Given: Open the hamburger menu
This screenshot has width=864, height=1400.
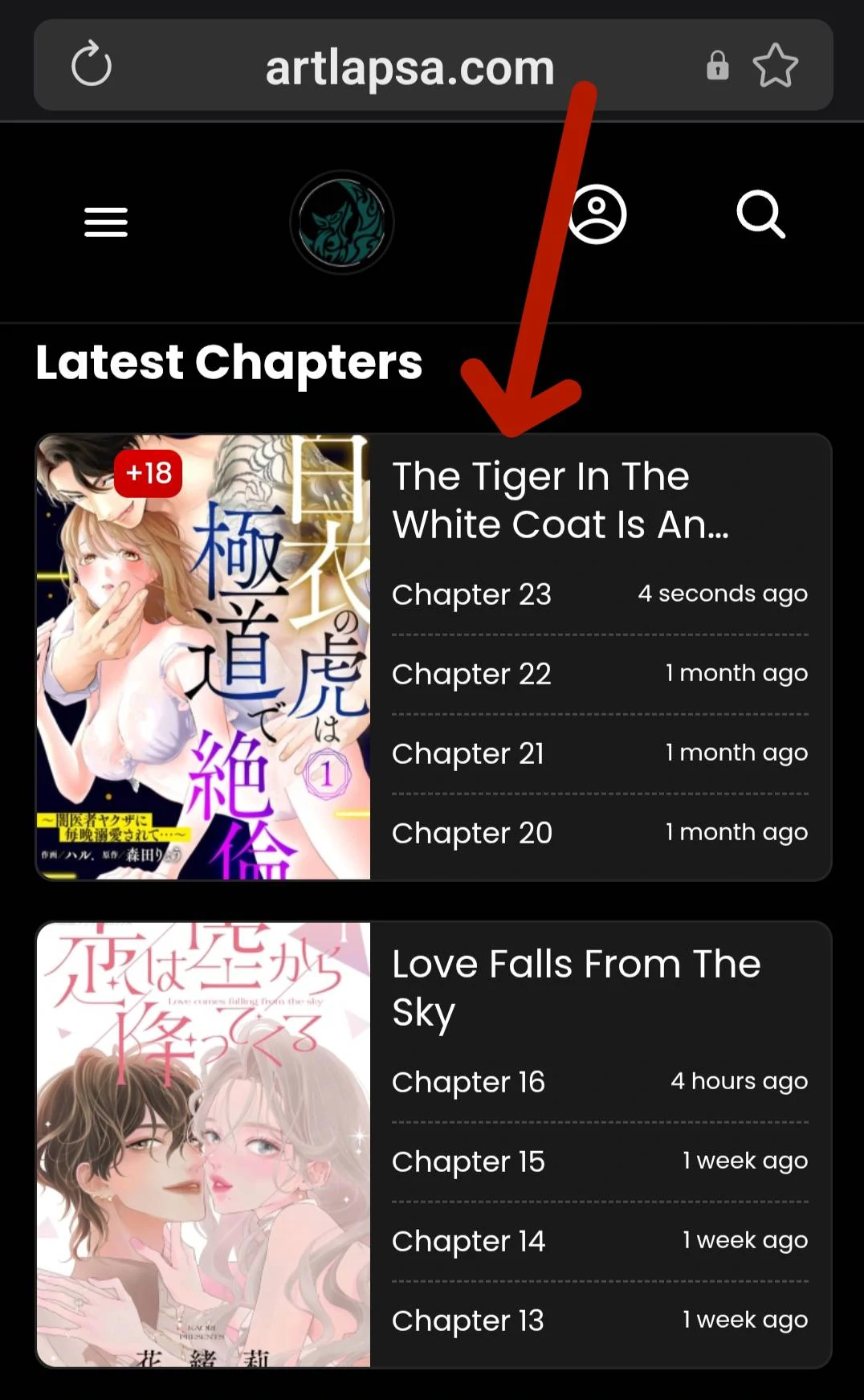Looking at the screenshot, I should pos(106,222).
